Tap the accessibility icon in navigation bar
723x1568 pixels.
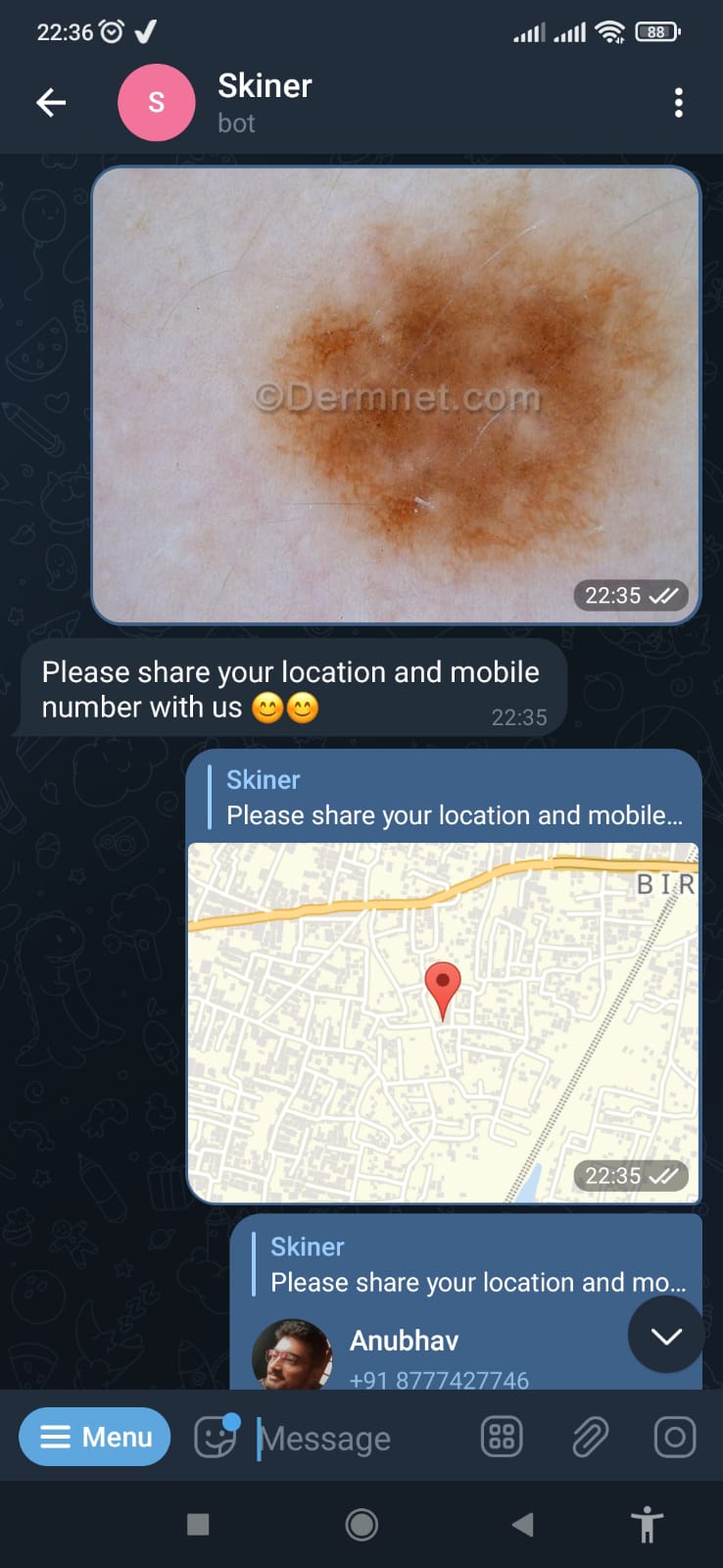point(647,1525)
